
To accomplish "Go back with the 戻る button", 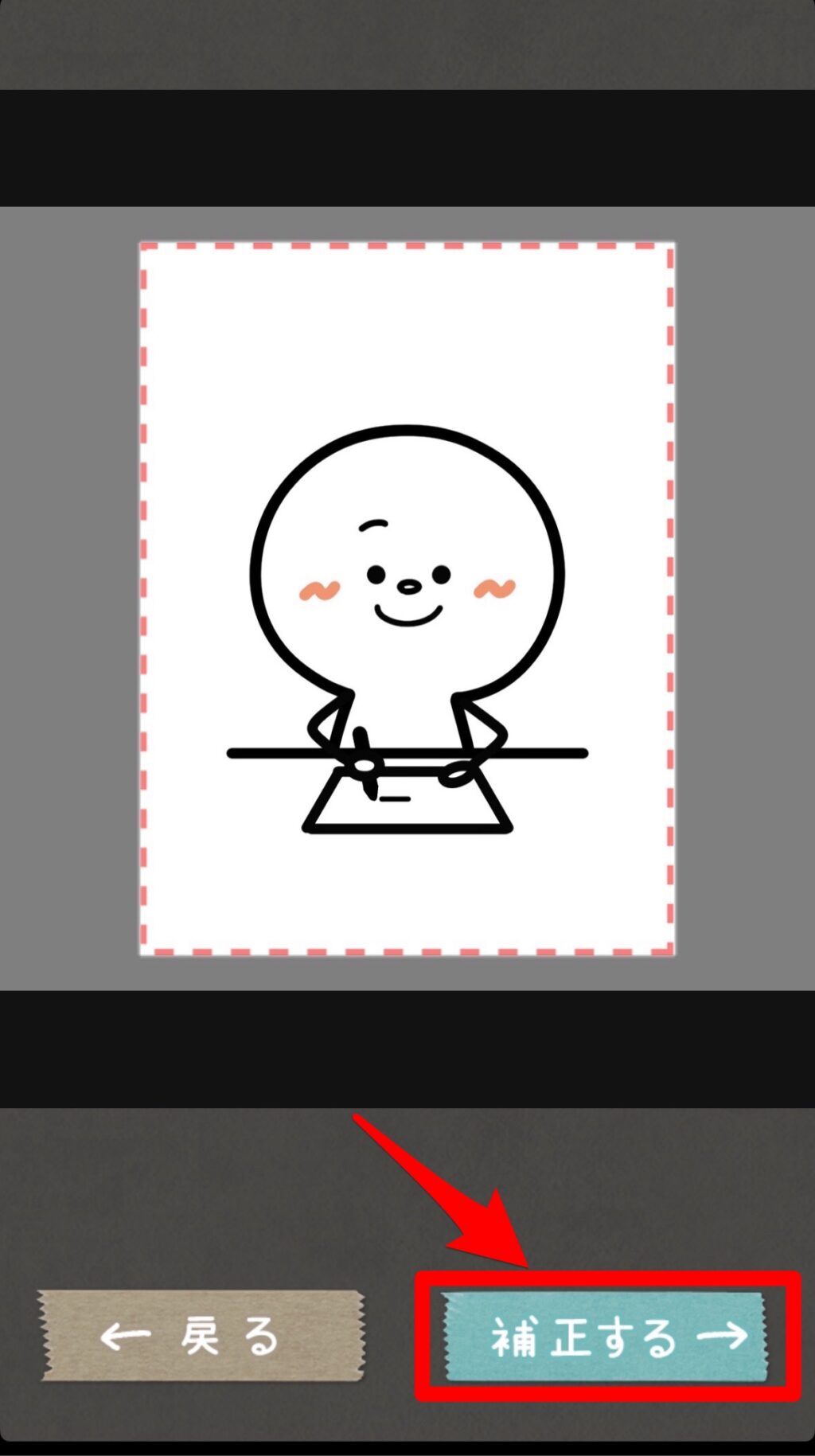I will [202, 1336].
